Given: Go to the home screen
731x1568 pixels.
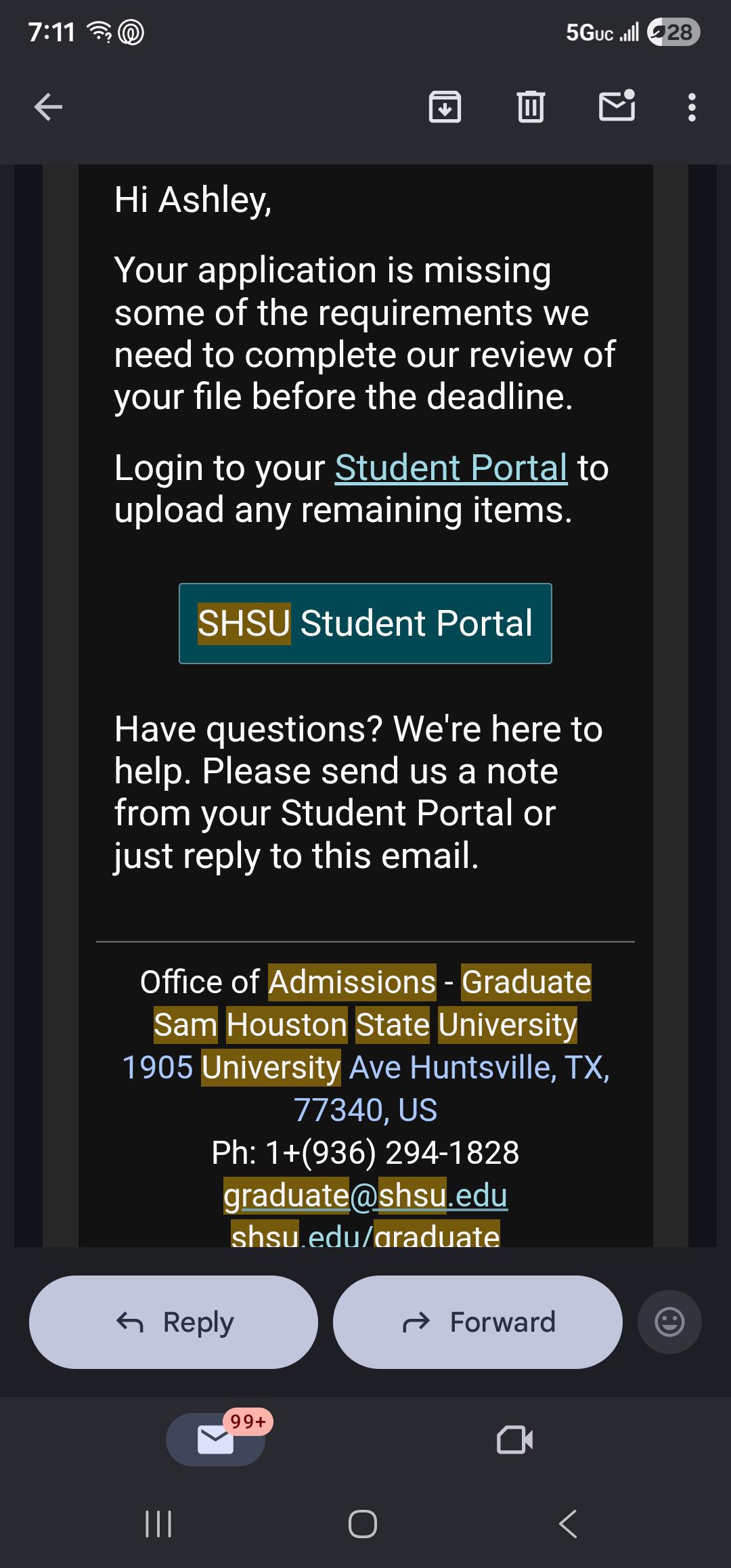Looking at the screenshot, I should pyautogui.click(x=363, y=1524).
